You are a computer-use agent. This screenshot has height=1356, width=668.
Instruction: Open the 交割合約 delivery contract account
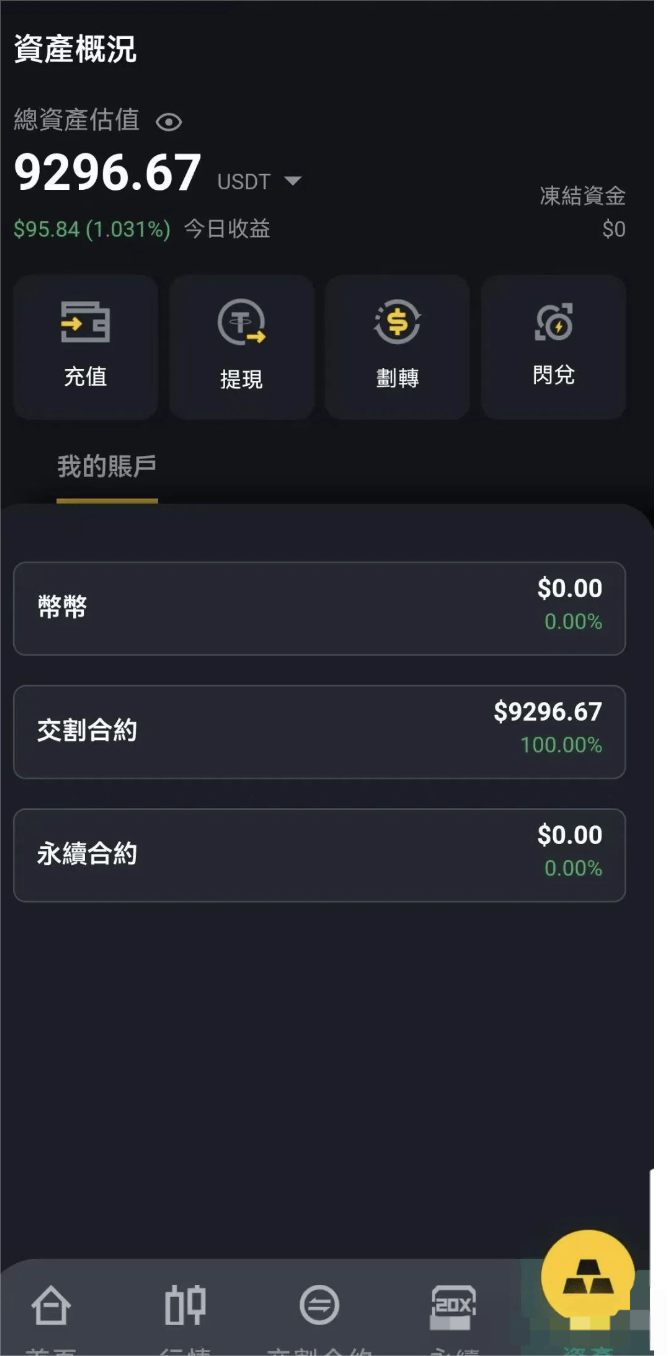[320, 732]
